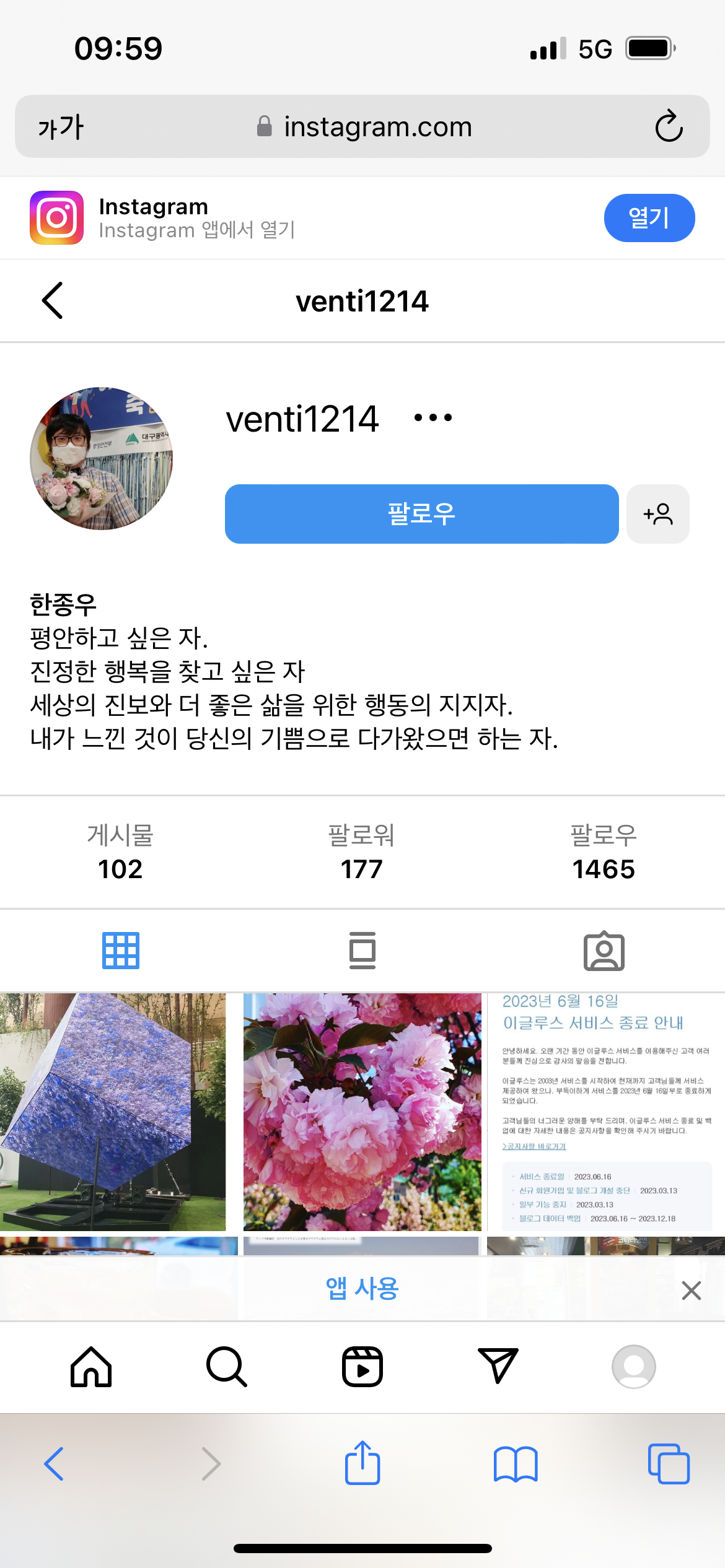Open the pink cherry blossoms post

[362, 1112]
